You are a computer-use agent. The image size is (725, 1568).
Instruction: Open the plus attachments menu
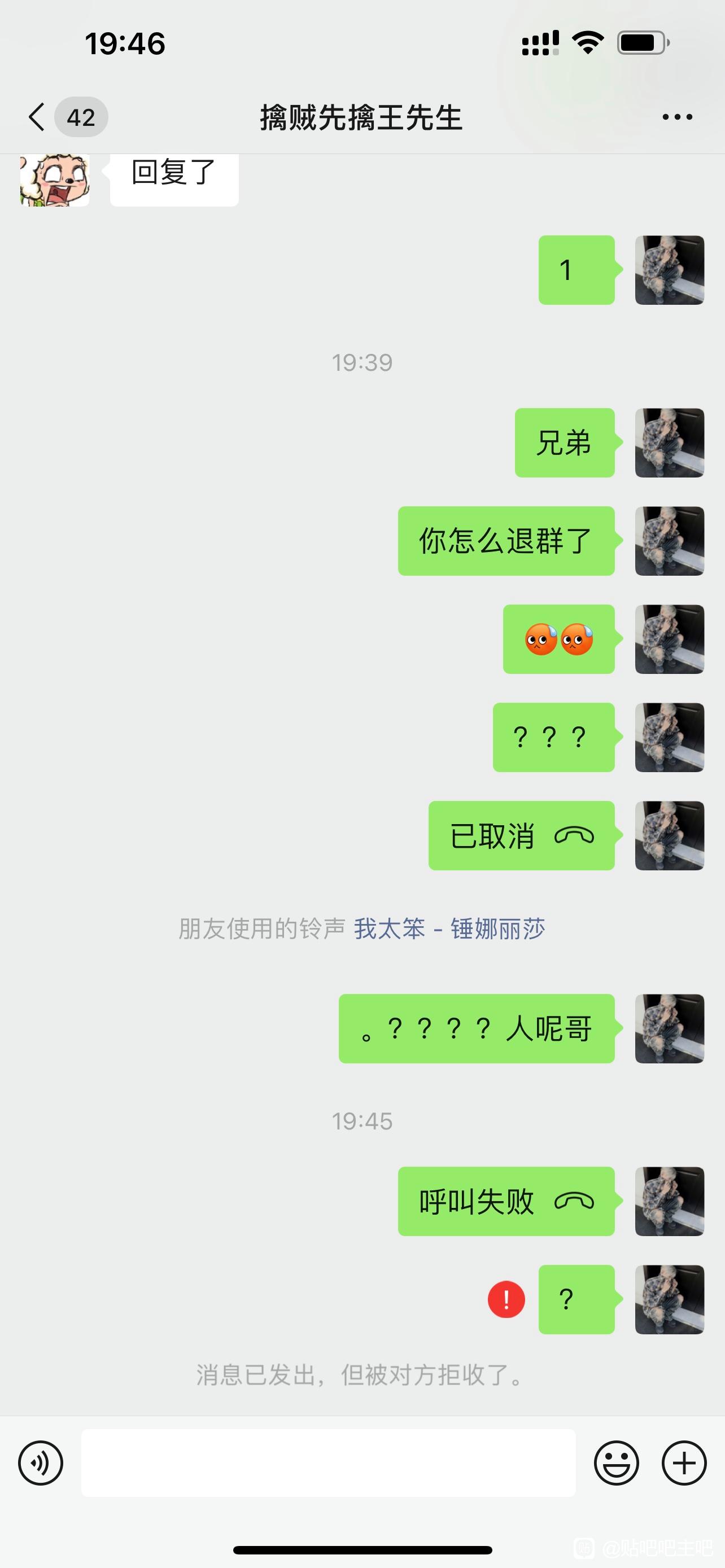[x=684, y=1462]
